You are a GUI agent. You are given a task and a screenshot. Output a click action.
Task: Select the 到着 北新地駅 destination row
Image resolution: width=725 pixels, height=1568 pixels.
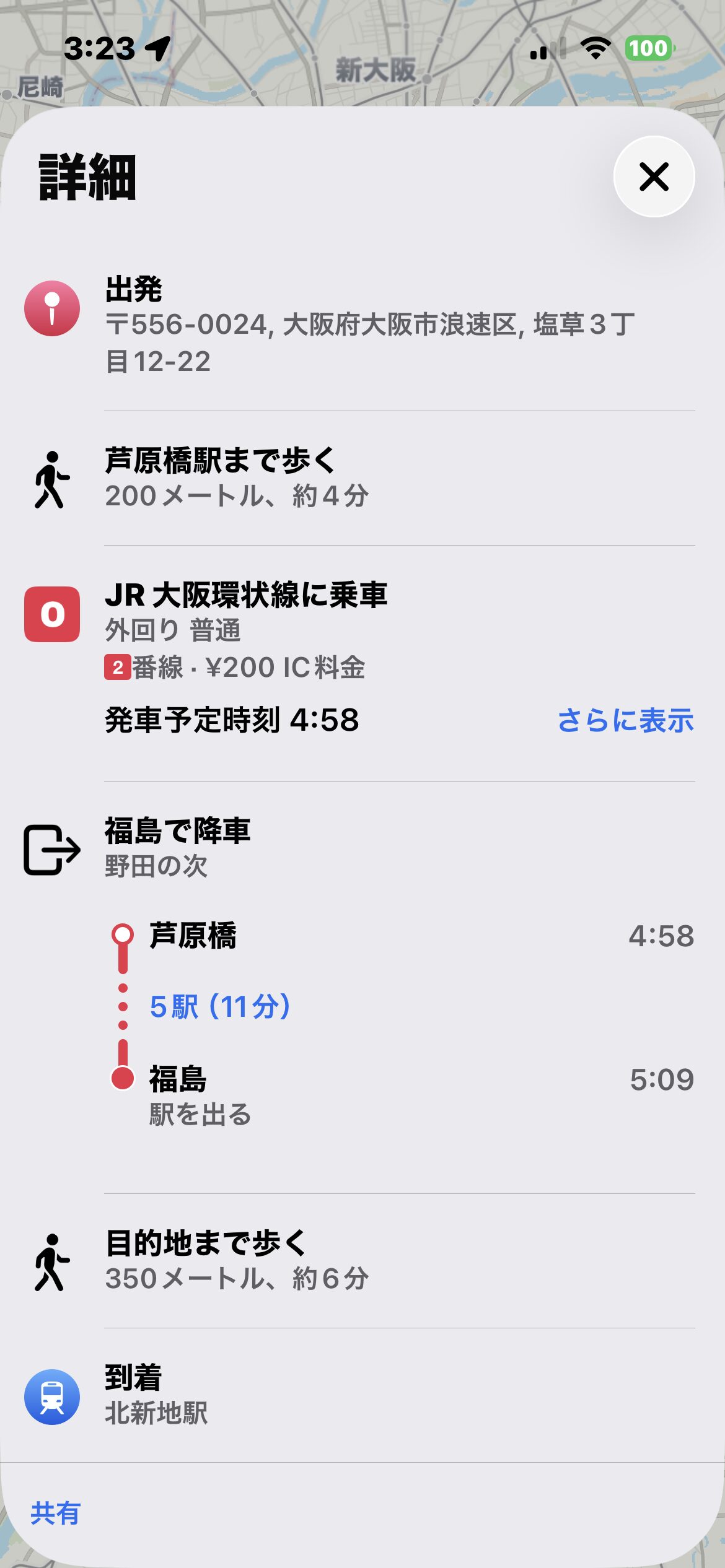pyautogui.click(x=362, y=1396)
